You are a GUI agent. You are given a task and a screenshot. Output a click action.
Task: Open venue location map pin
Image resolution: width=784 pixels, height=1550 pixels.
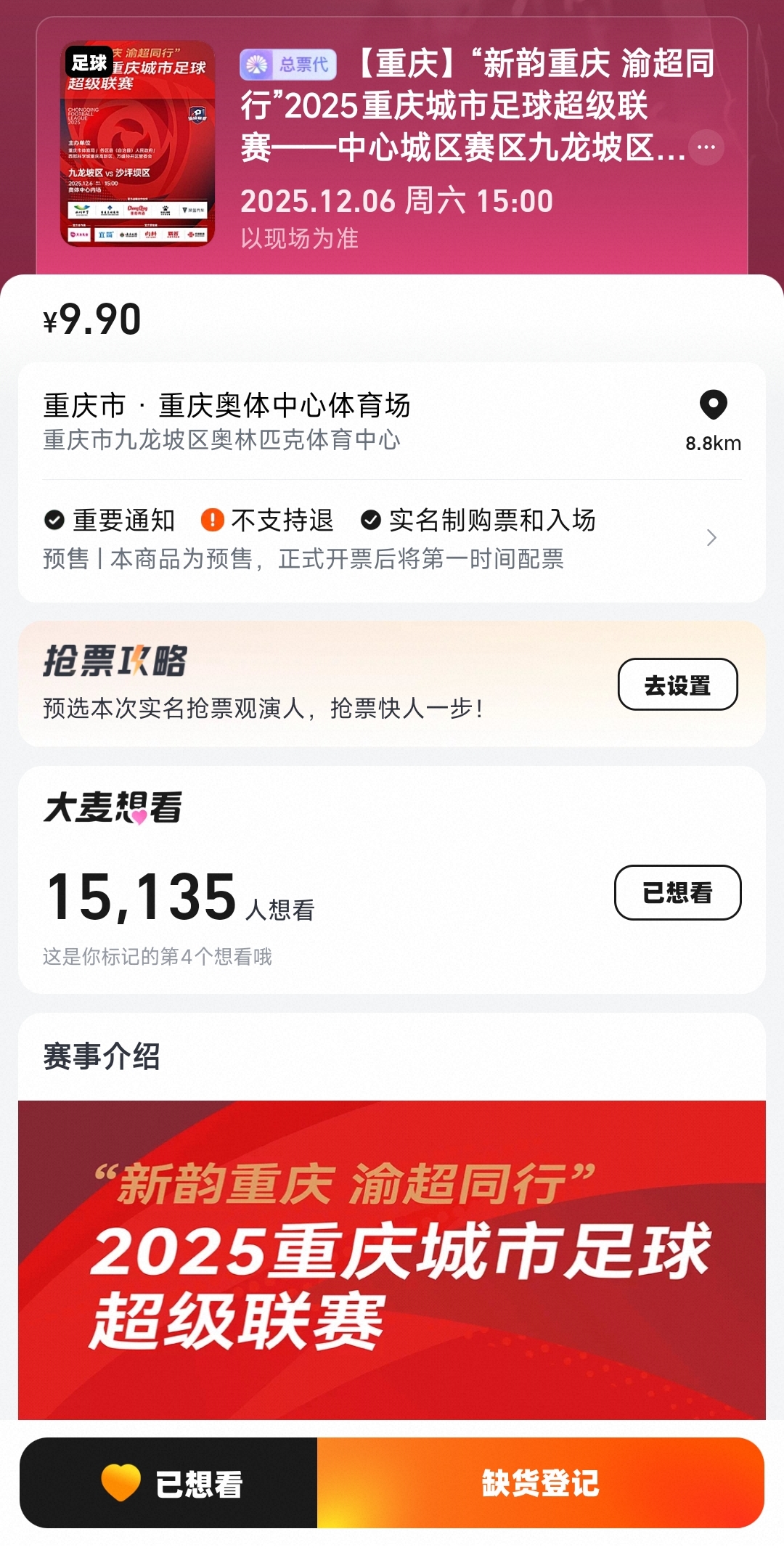click(x=713, y=405)
